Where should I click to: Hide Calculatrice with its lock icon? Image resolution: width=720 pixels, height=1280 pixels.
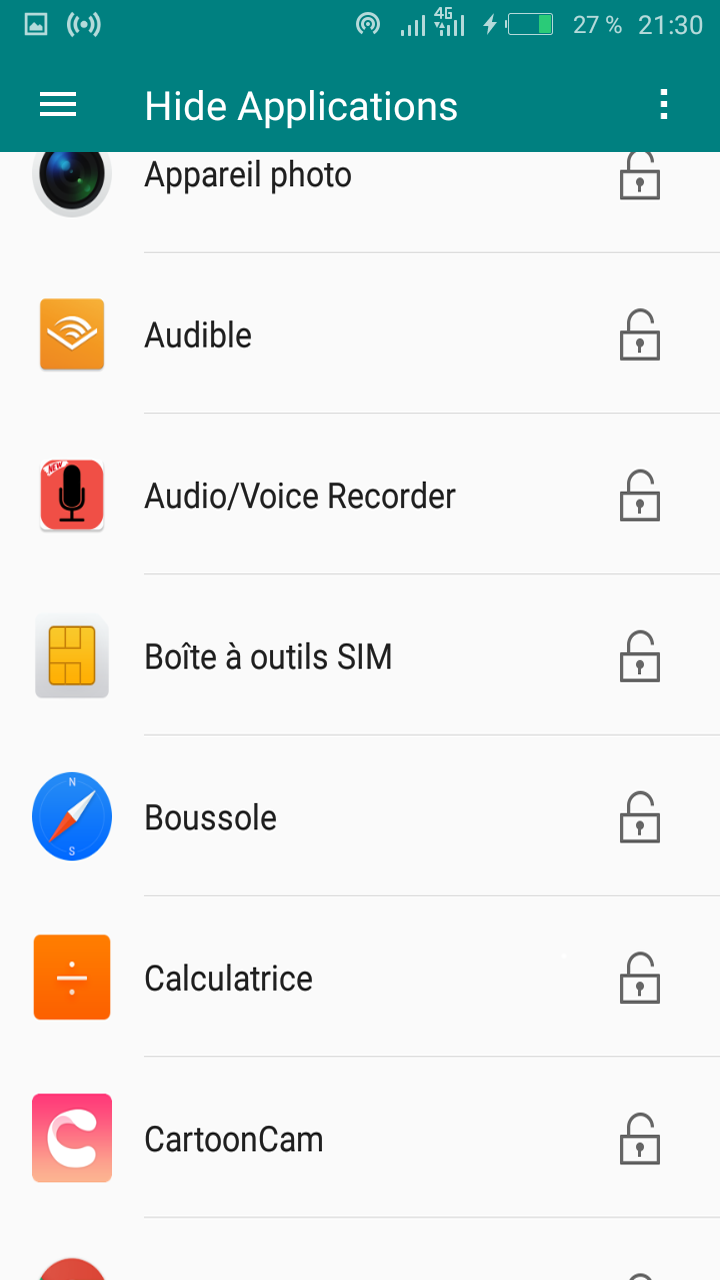640,979
